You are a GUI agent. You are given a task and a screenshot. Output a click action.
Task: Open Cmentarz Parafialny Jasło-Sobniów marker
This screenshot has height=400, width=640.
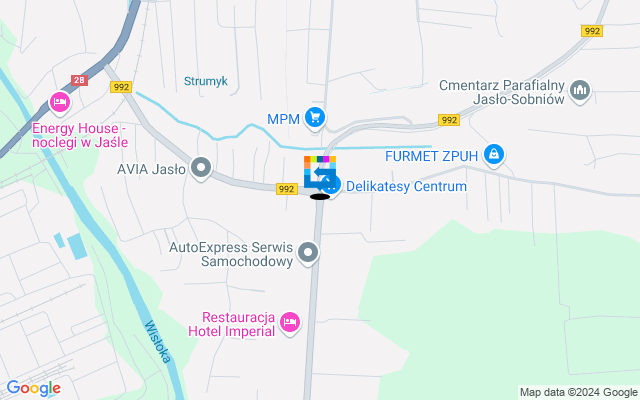coord(580,94)
